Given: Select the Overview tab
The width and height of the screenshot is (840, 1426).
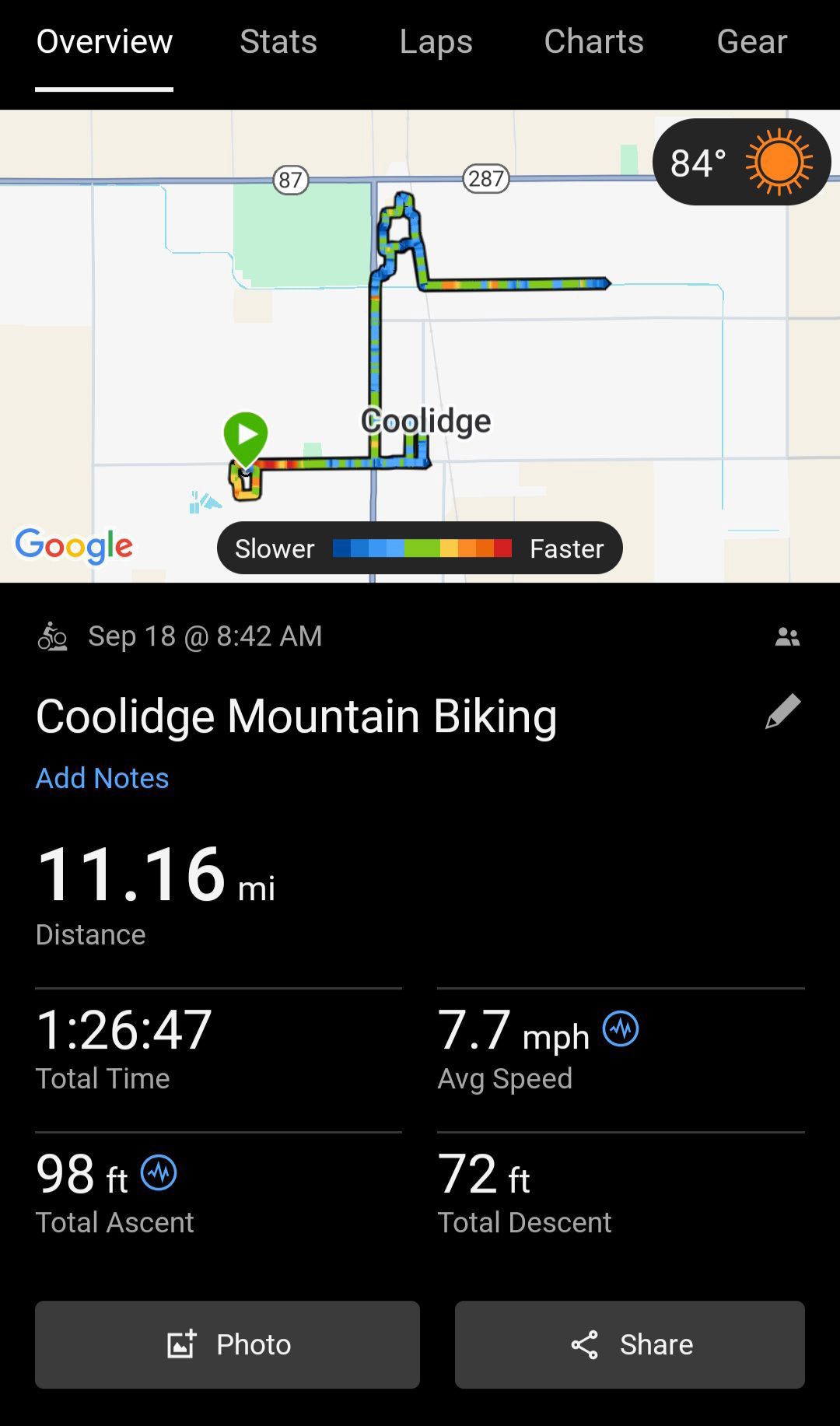Looking at the screenshot, I should (104, 41).
